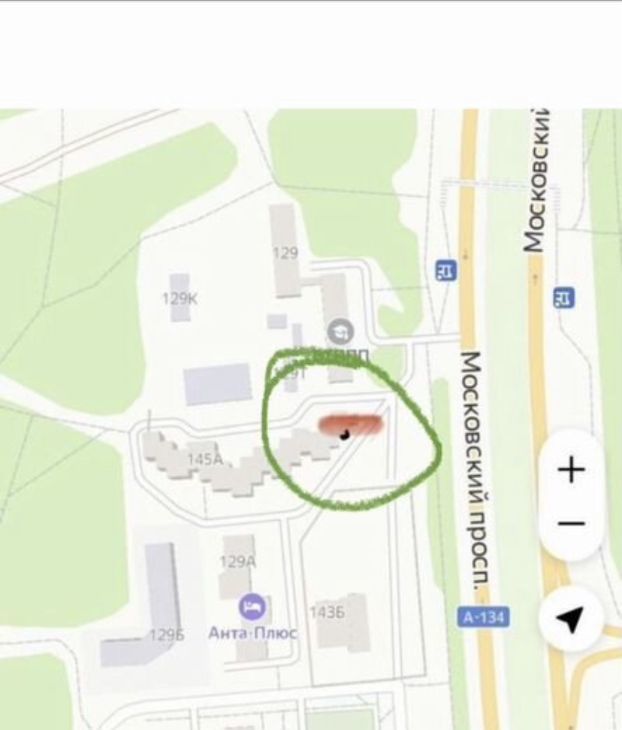Select the education marker near building 129
Screen dimensions: 622x730
point(341,331)
